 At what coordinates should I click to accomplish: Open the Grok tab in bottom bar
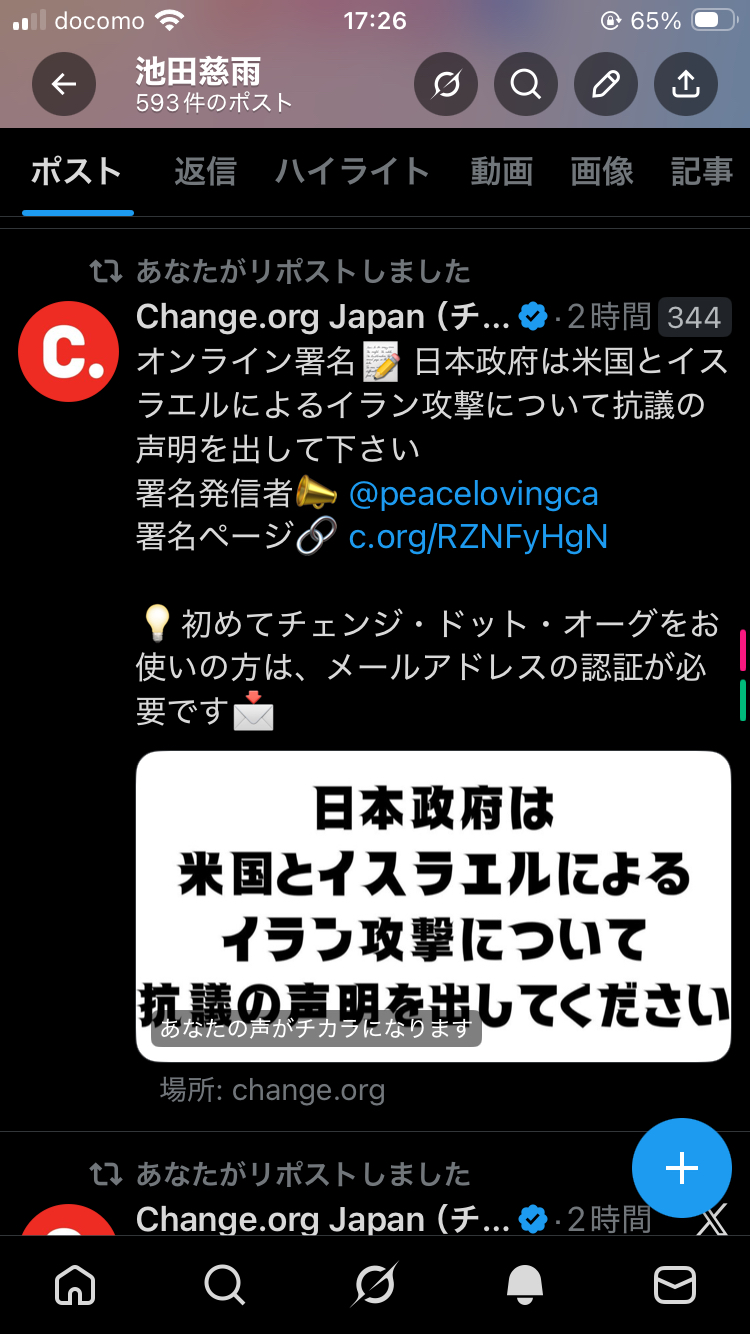(374, 1284)
